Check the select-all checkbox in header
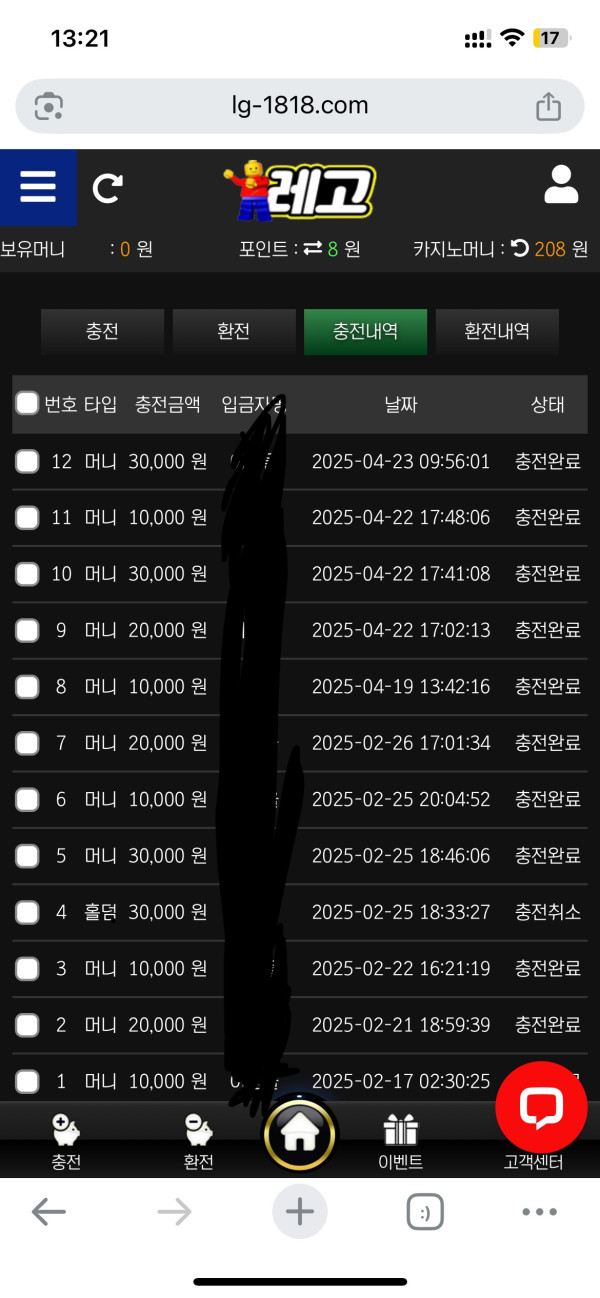 27,404
